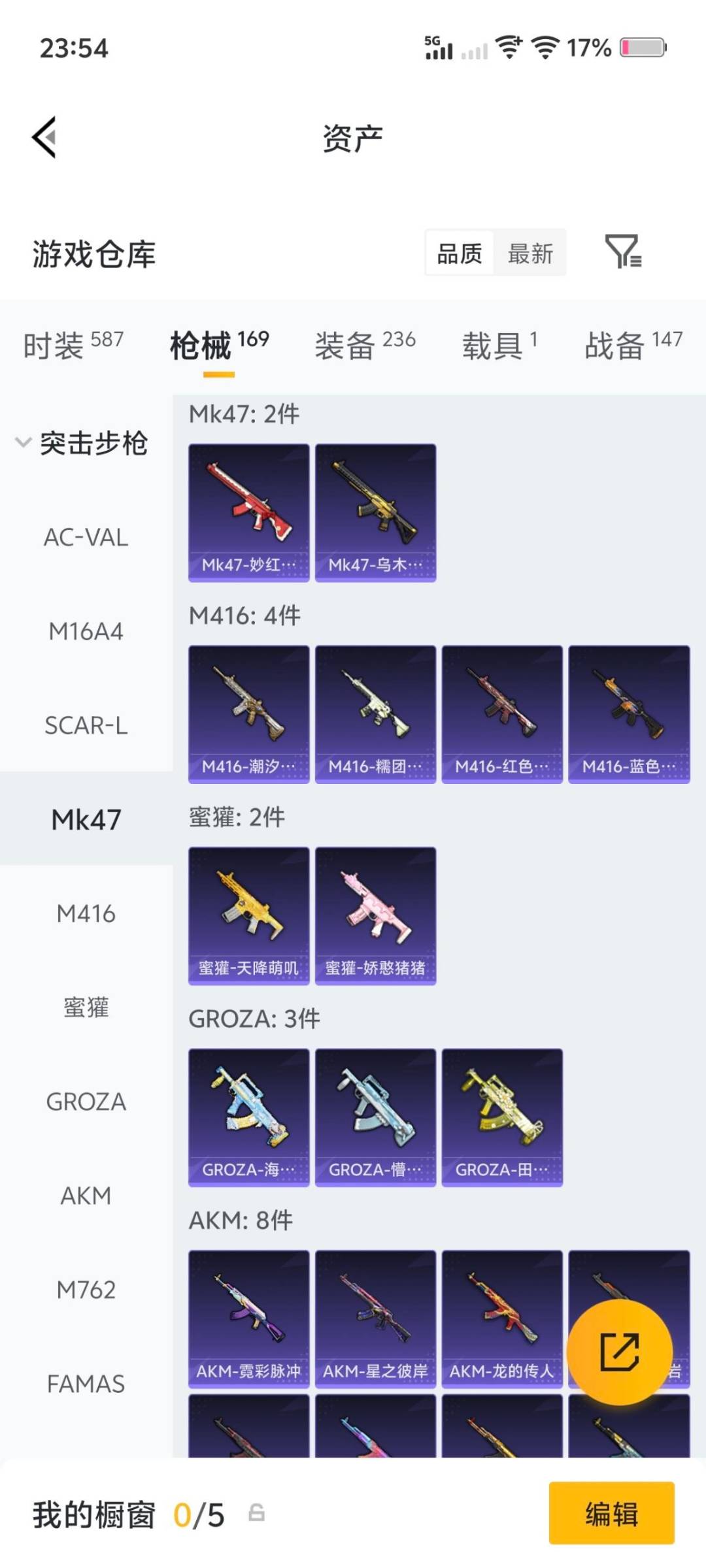
Task: Open the AKM-龙的传人 skin
Action: point(502,1320)
